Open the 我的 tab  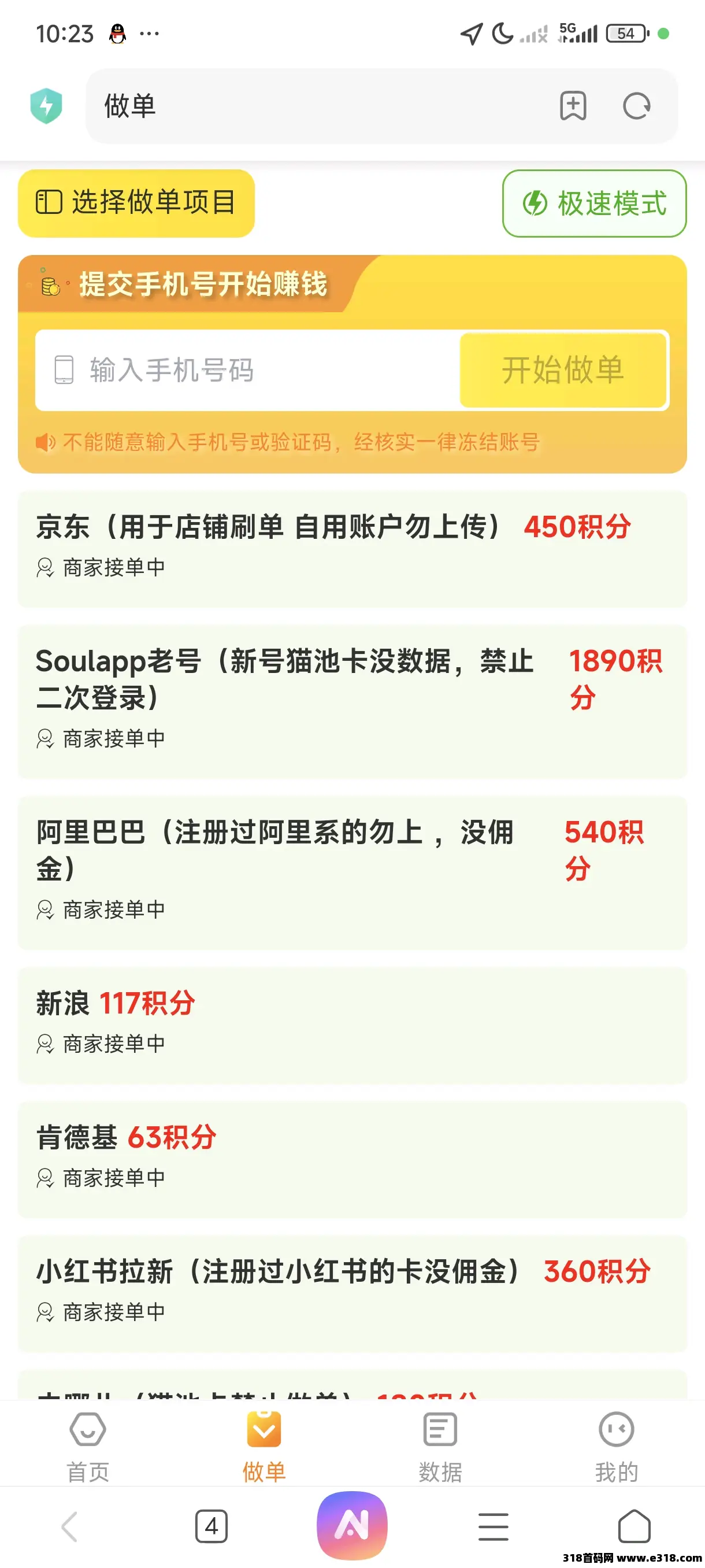pos(616,1446)
